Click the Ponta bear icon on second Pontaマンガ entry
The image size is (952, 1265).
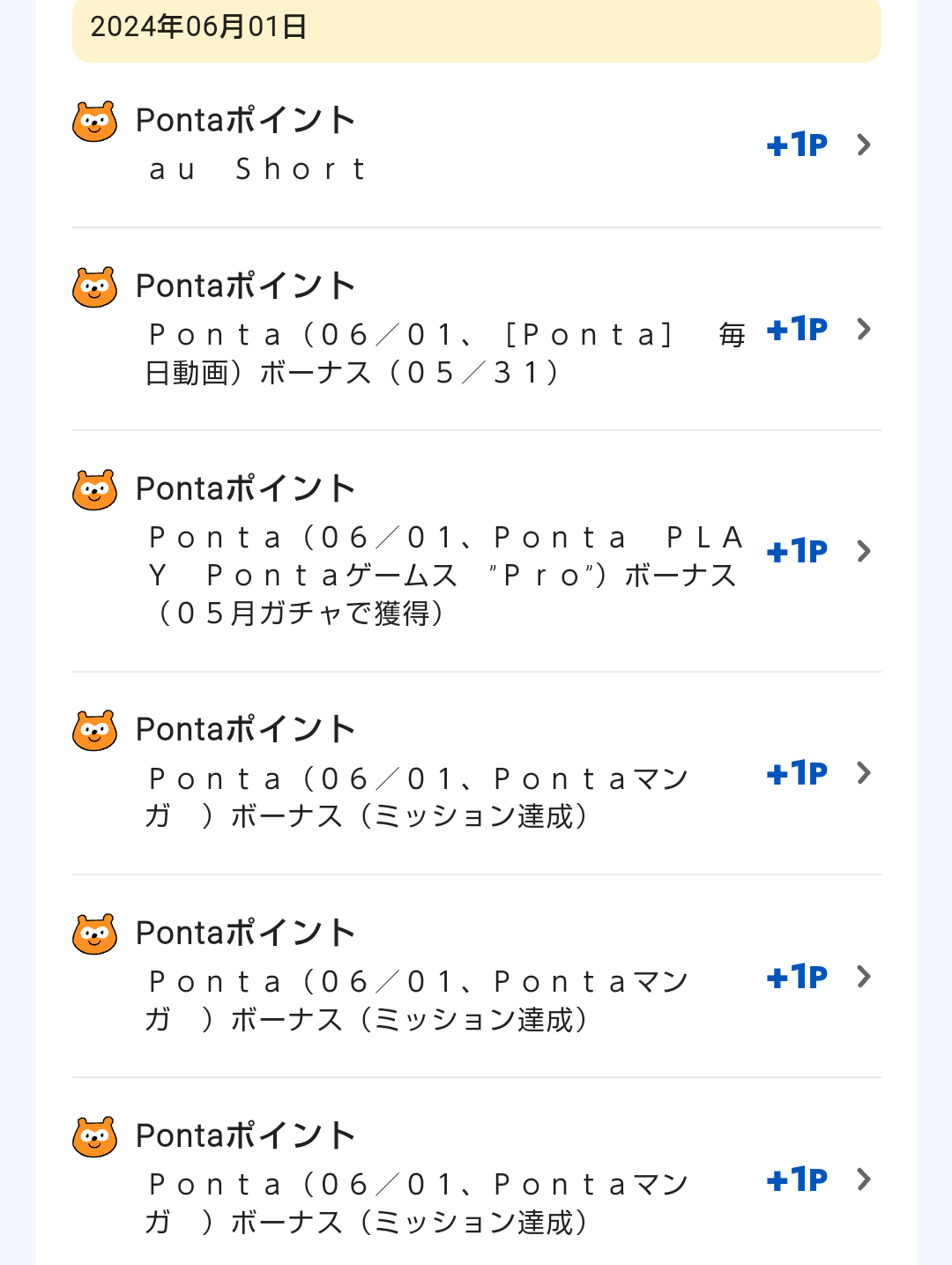click(x=93, y=934)
